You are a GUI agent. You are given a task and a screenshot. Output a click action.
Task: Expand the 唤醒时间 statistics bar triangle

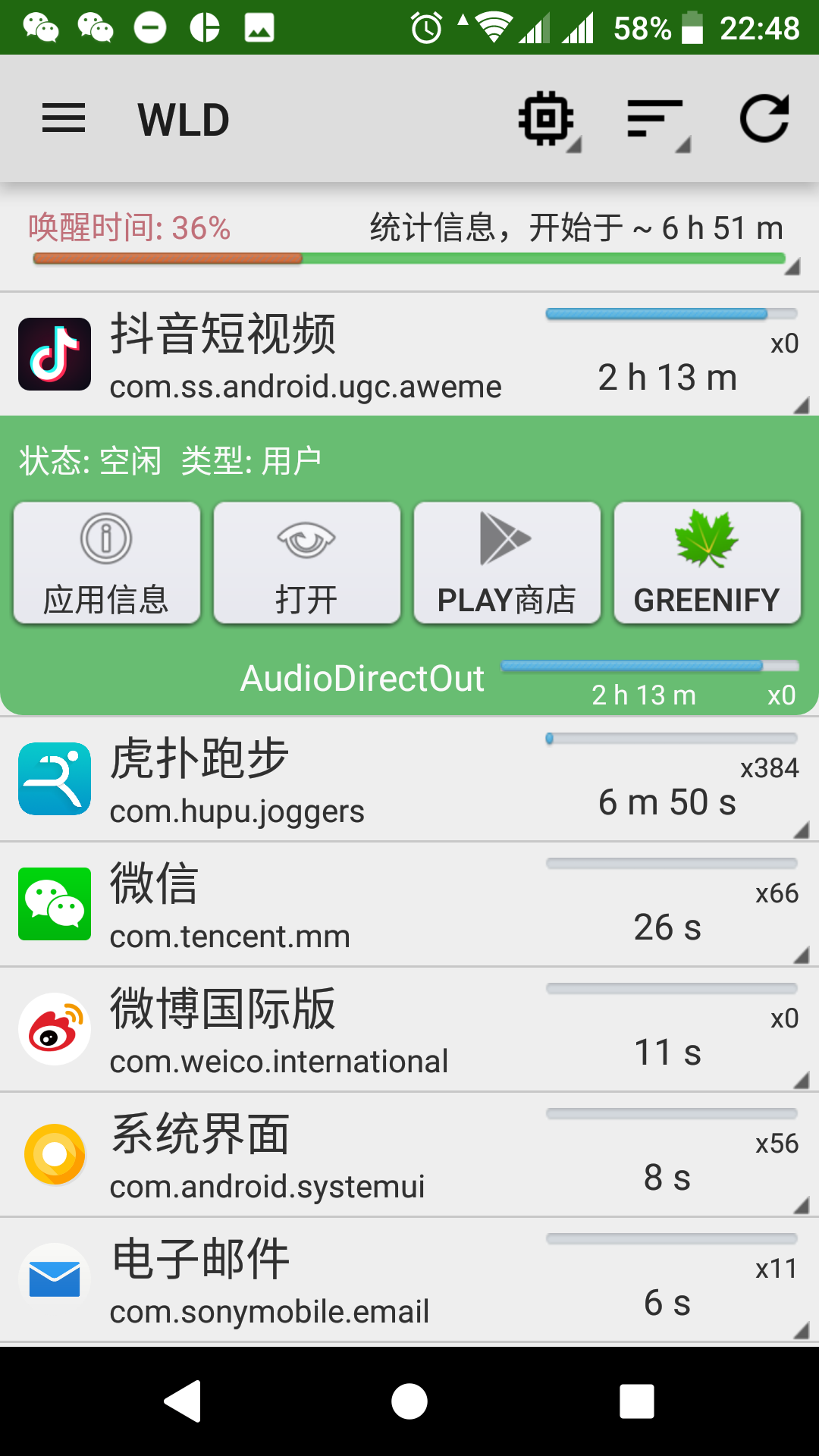coord(792,267)
